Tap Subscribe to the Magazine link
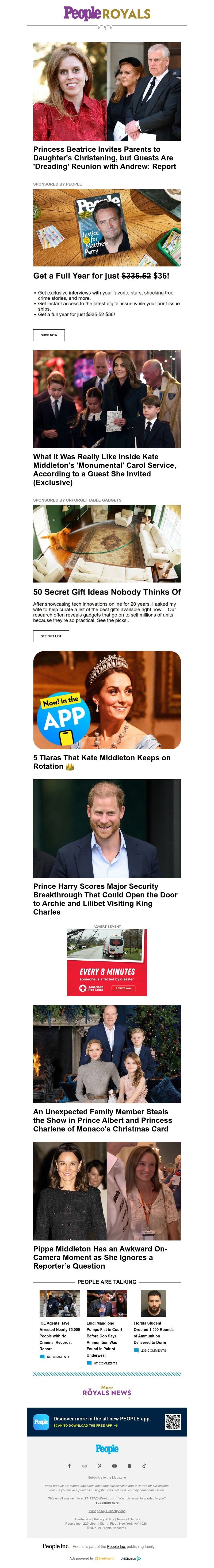The height and width of the screenshot is (1568, 214). click(107, 1477)
